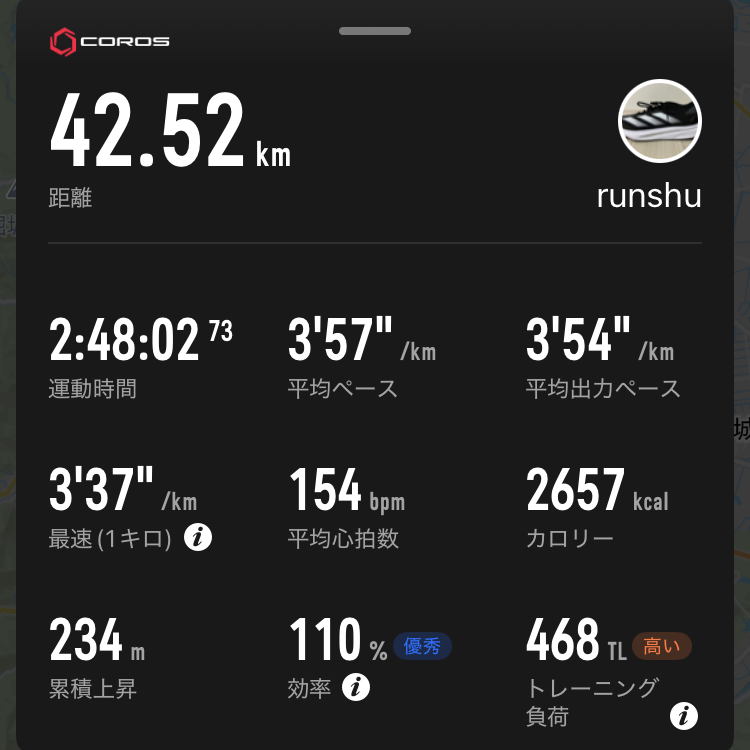Tap the info icon next to 最速 (1キロ)
Screen dimensions: 750x750
[x=199, y=538]
